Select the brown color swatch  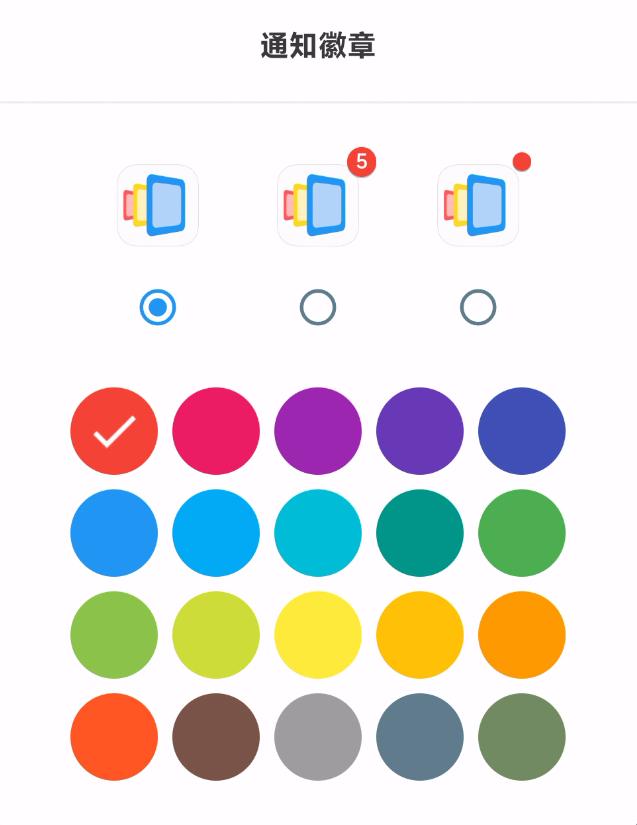point(216,737)
